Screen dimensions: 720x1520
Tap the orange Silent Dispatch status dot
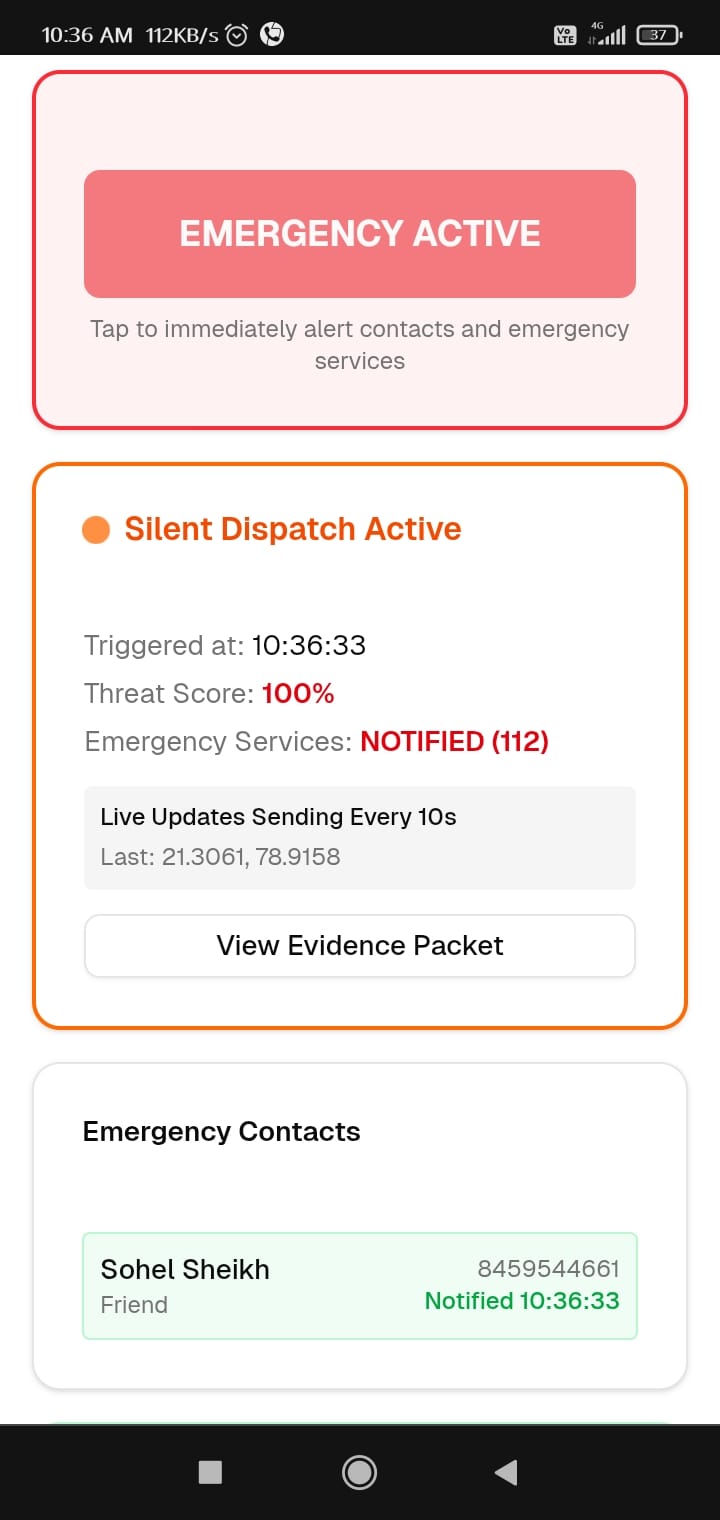pos(96,529)
